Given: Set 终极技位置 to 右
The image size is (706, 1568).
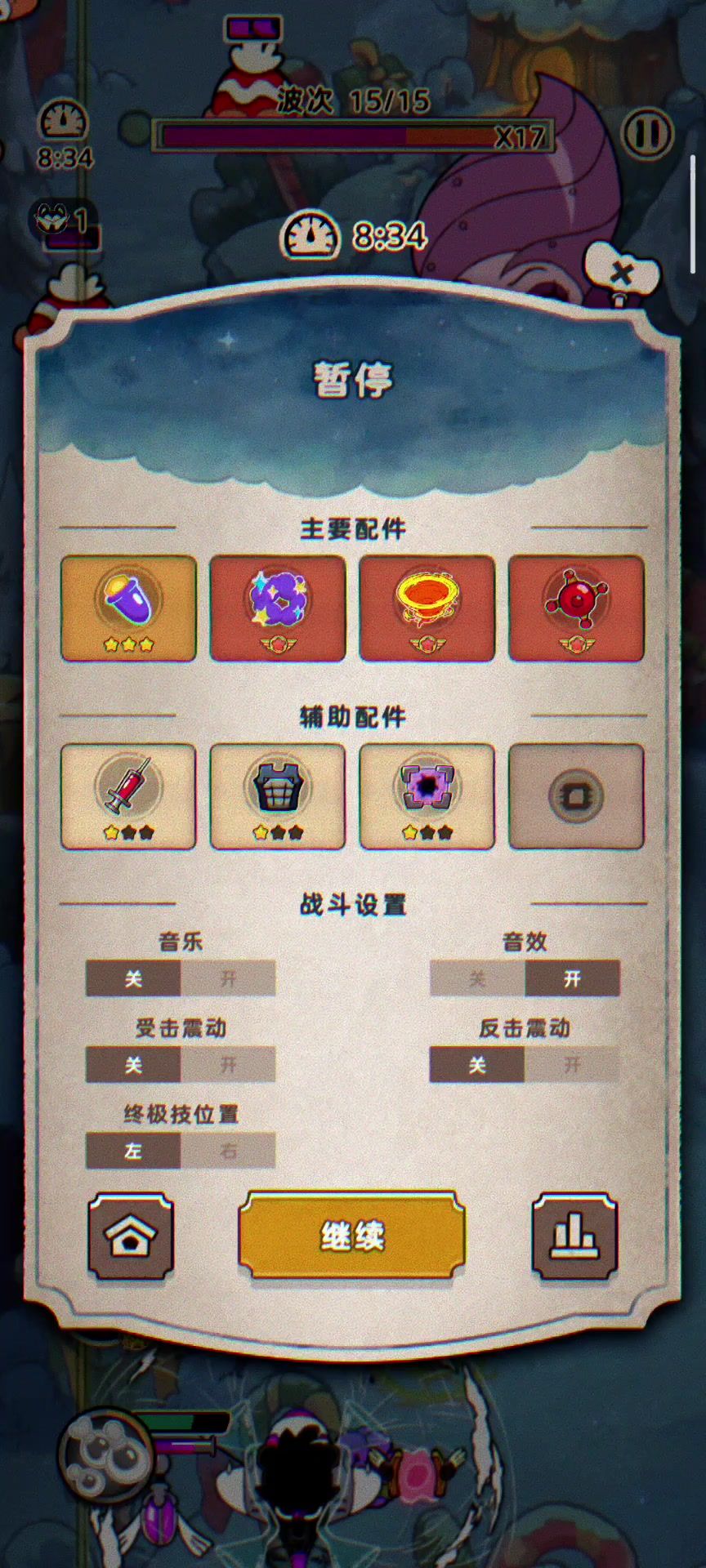Looking at the screenshot, I should click(228, 1151).
